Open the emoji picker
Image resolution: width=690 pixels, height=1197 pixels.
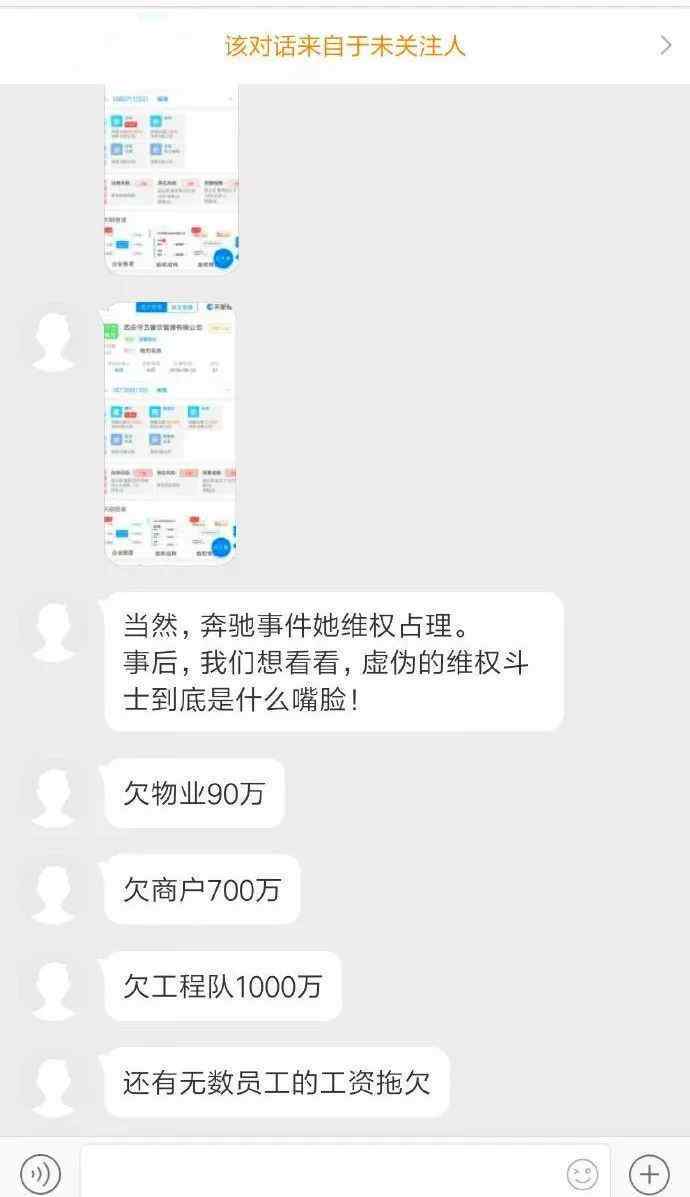(x=582, y=1173)
